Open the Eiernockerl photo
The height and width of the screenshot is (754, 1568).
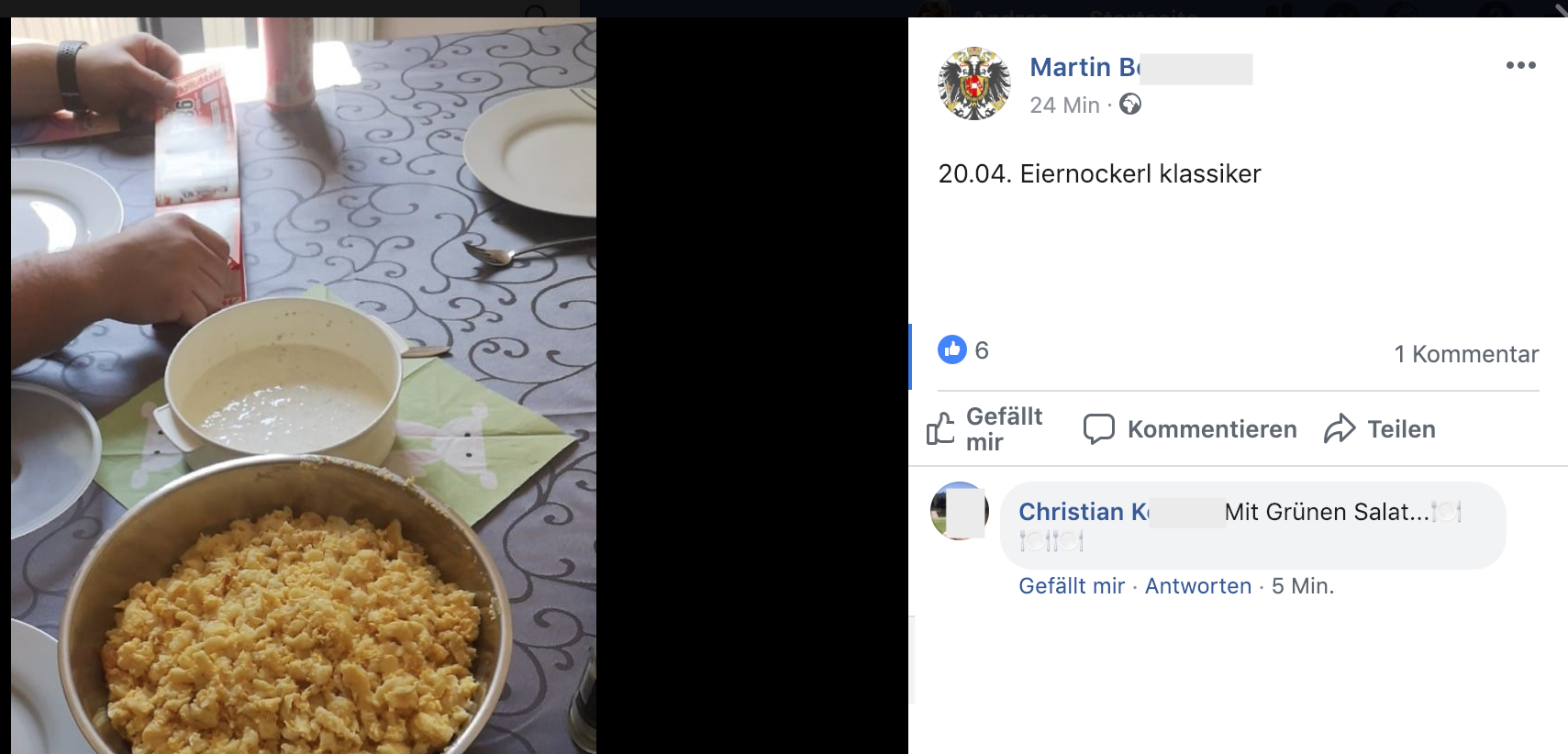304,385
